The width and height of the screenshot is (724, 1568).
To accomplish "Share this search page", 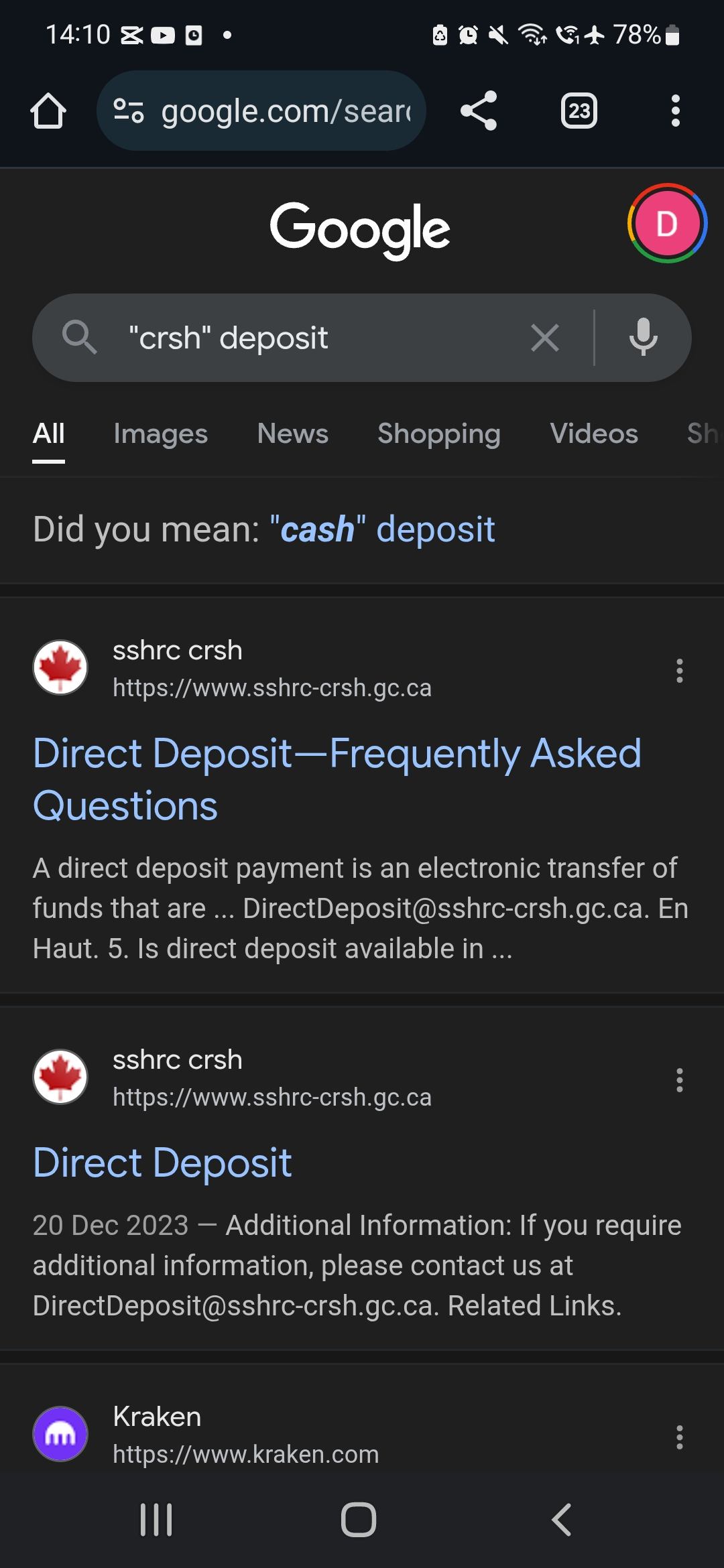I will (479, 111).
